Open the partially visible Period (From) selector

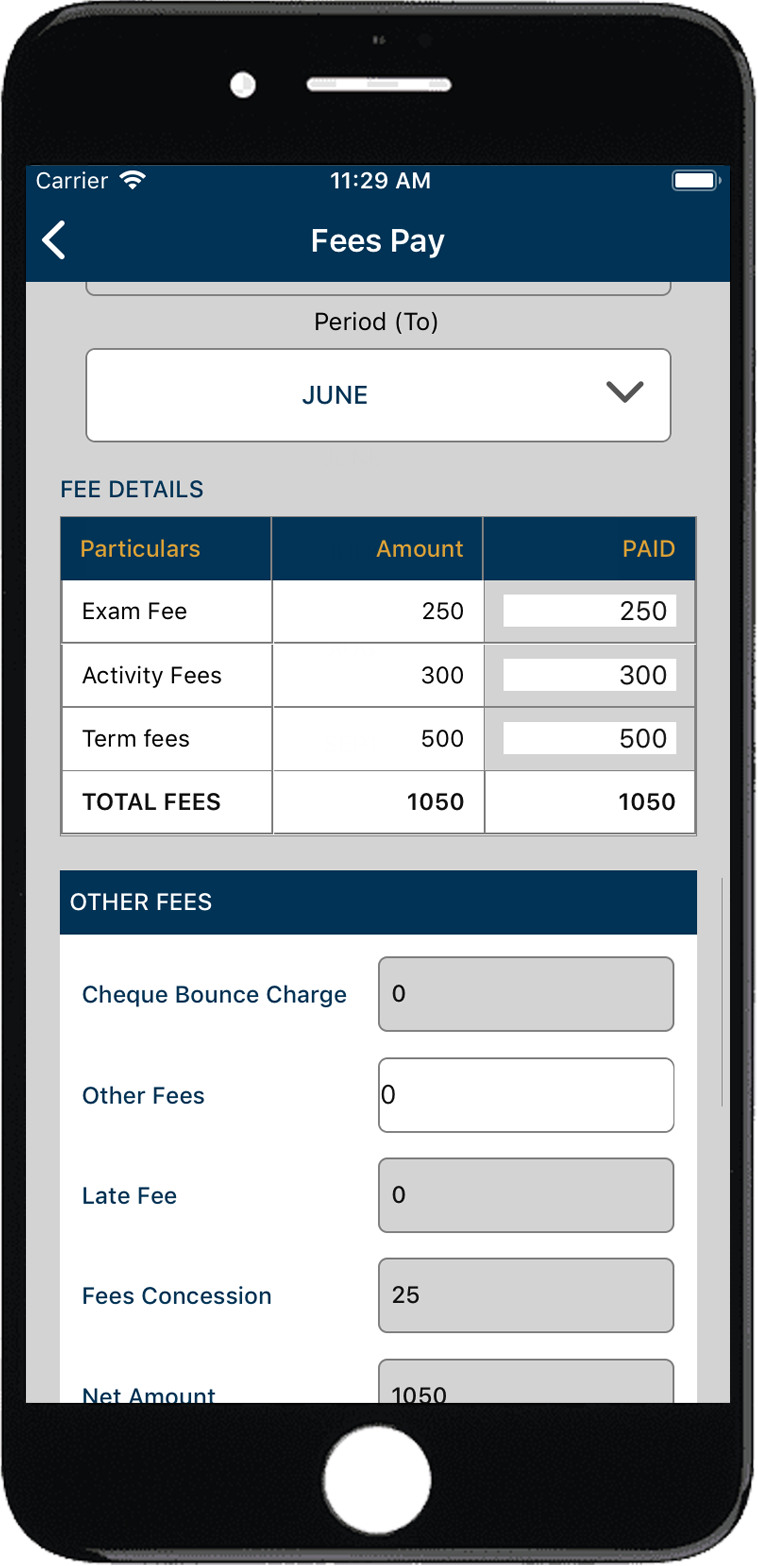378,287
